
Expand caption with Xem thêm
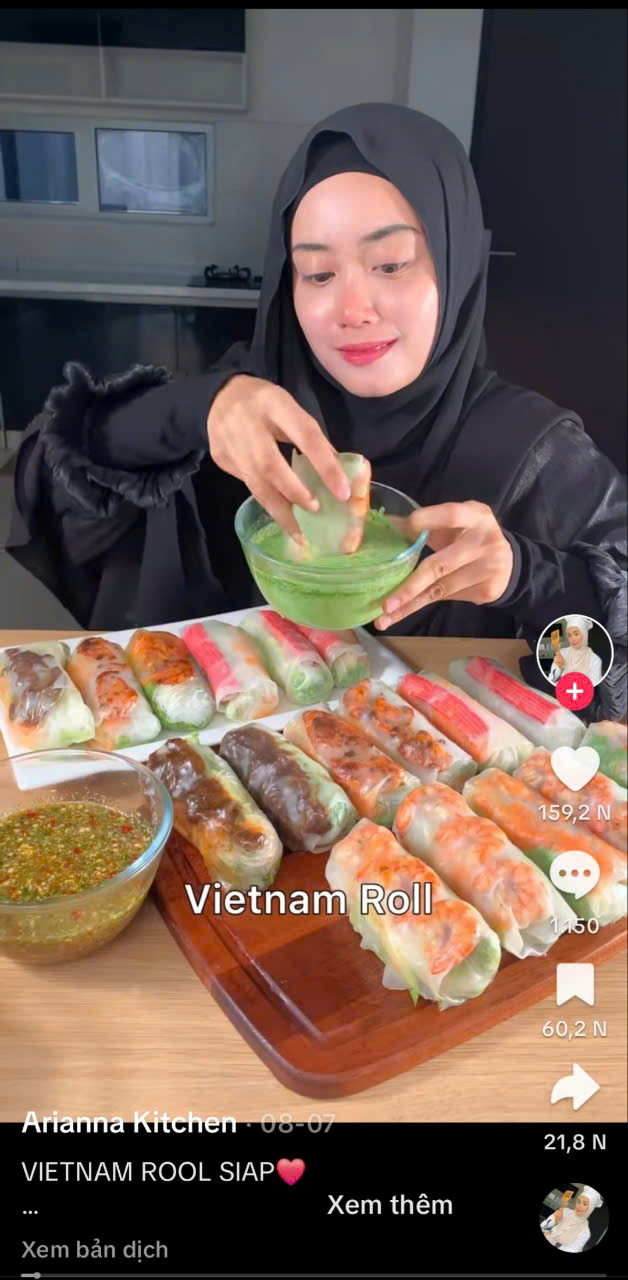[389, 1205]
